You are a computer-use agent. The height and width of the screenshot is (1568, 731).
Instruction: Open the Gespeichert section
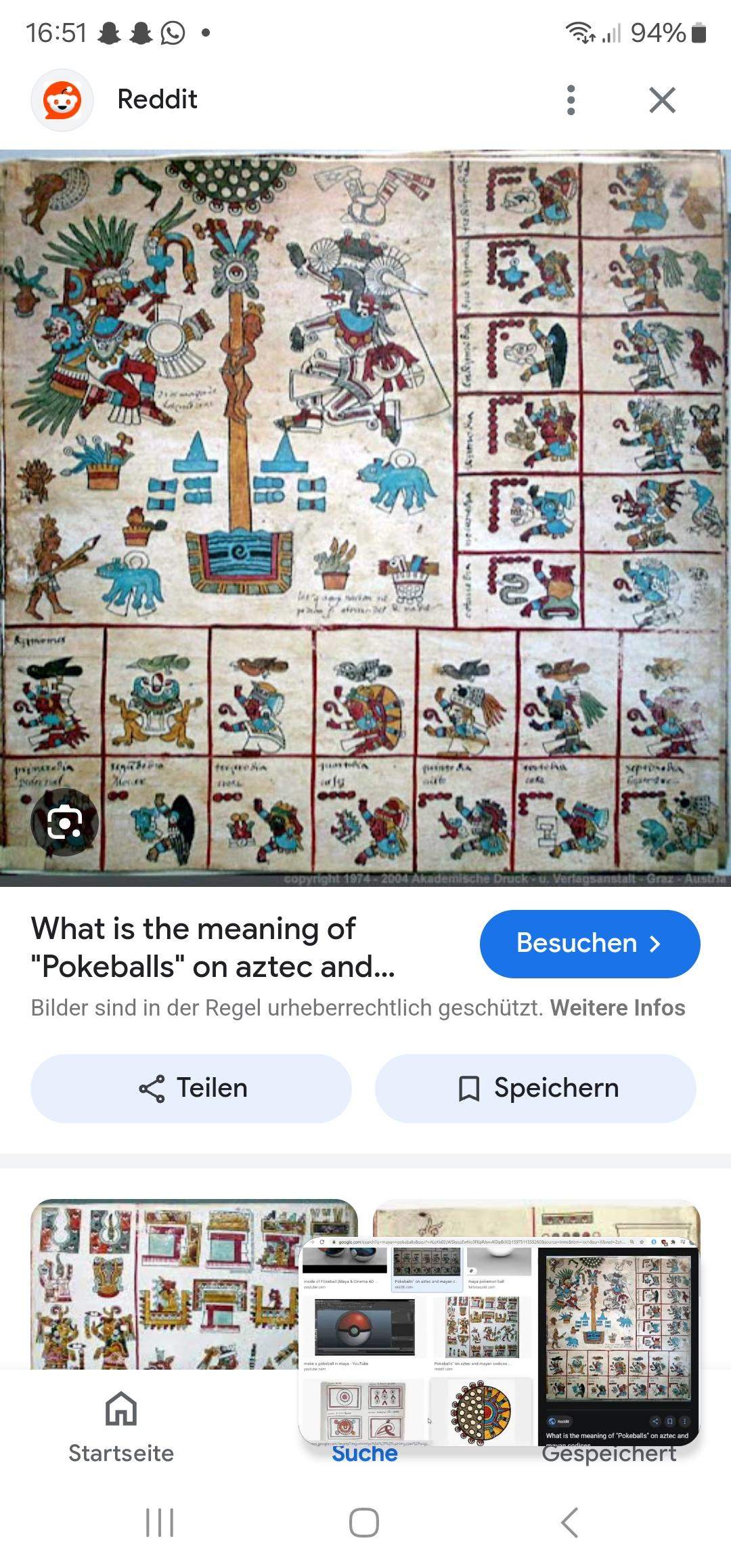tap(608, 1454)
